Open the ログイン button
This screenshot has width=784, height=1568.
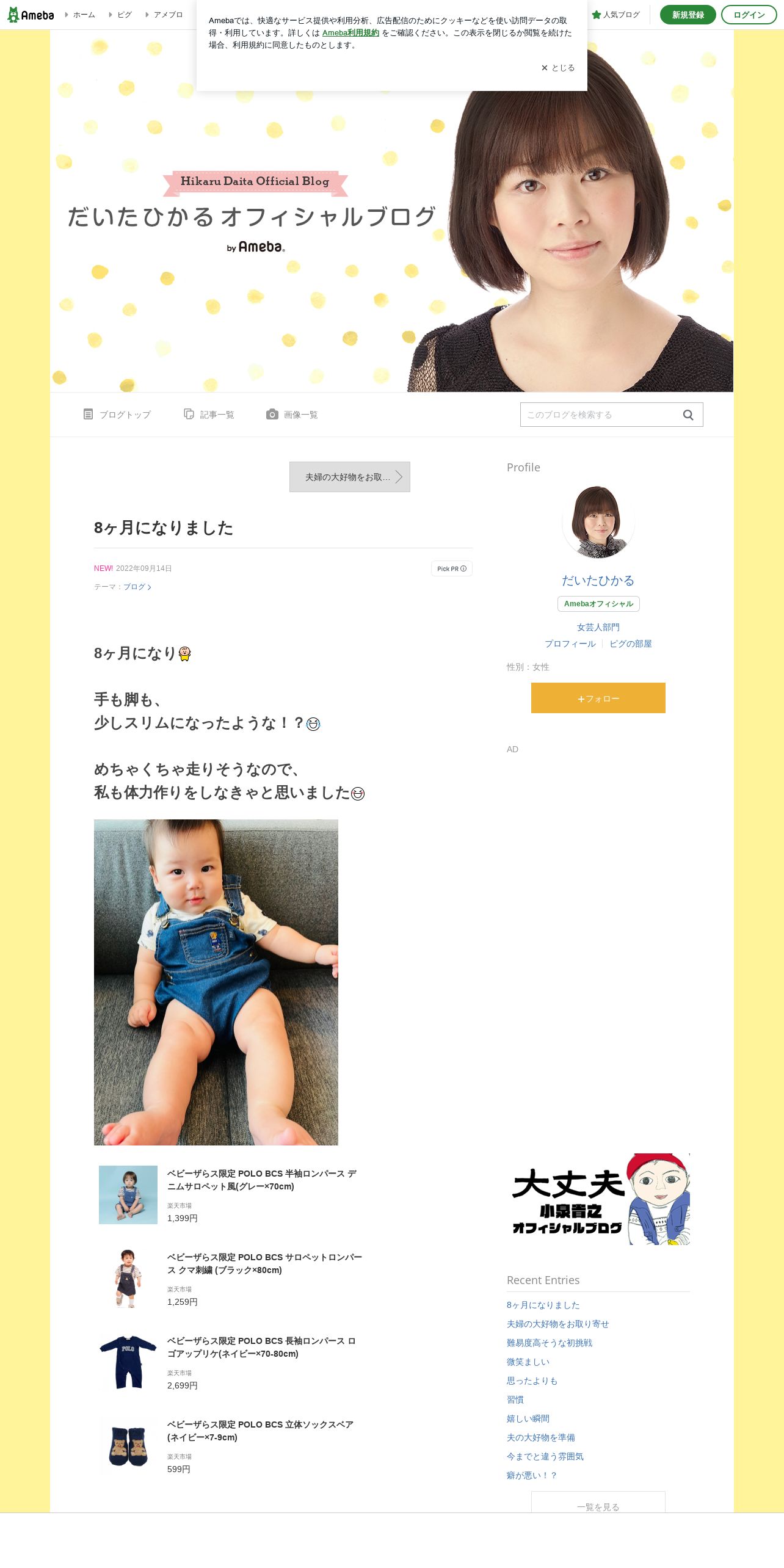click(x=749, y=15)
